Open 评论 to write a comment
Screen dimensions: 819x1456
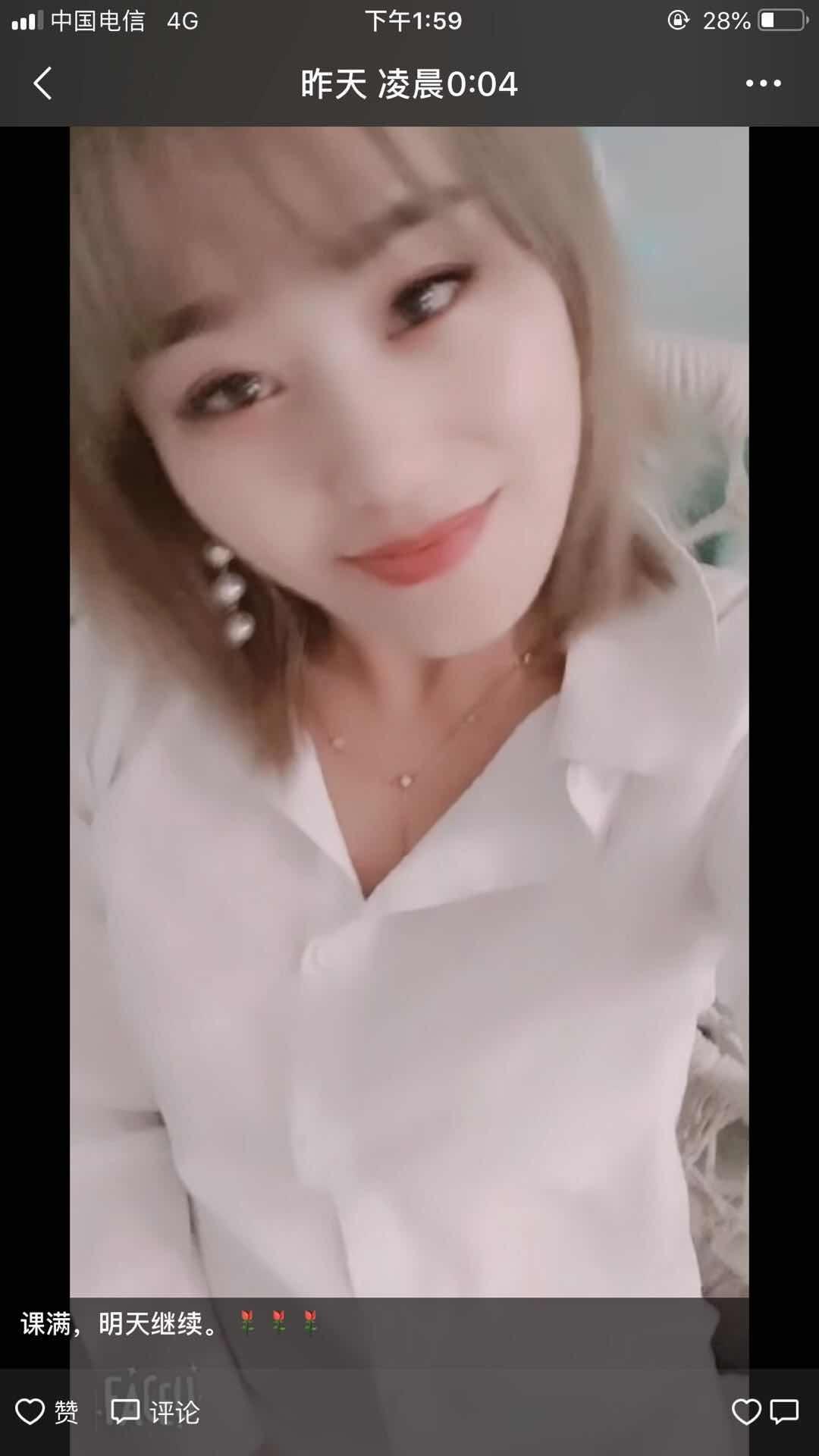(x=155, y=1412)
